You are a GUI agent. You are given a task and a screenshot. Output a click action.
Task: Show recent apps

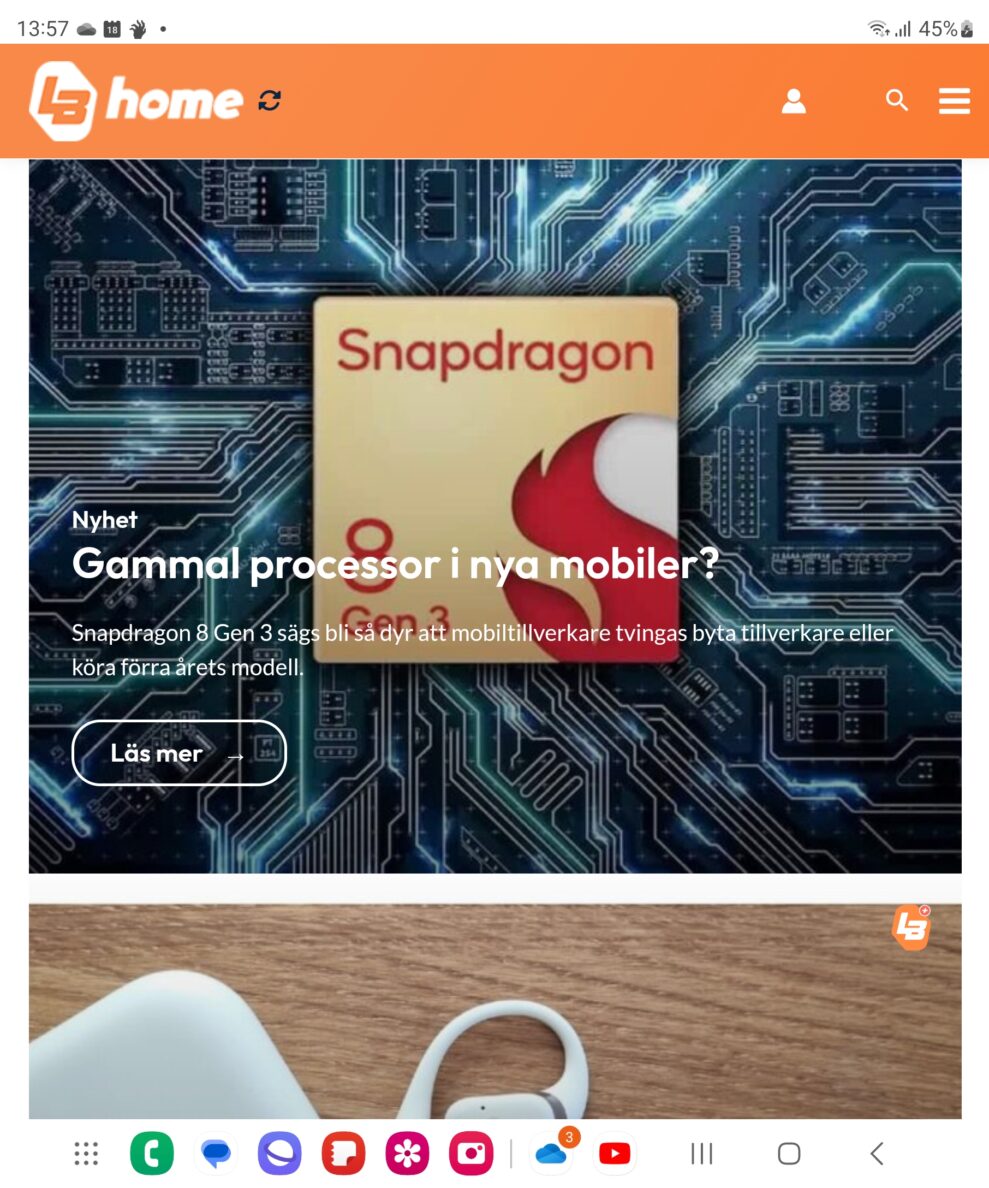pos(702,1154)
